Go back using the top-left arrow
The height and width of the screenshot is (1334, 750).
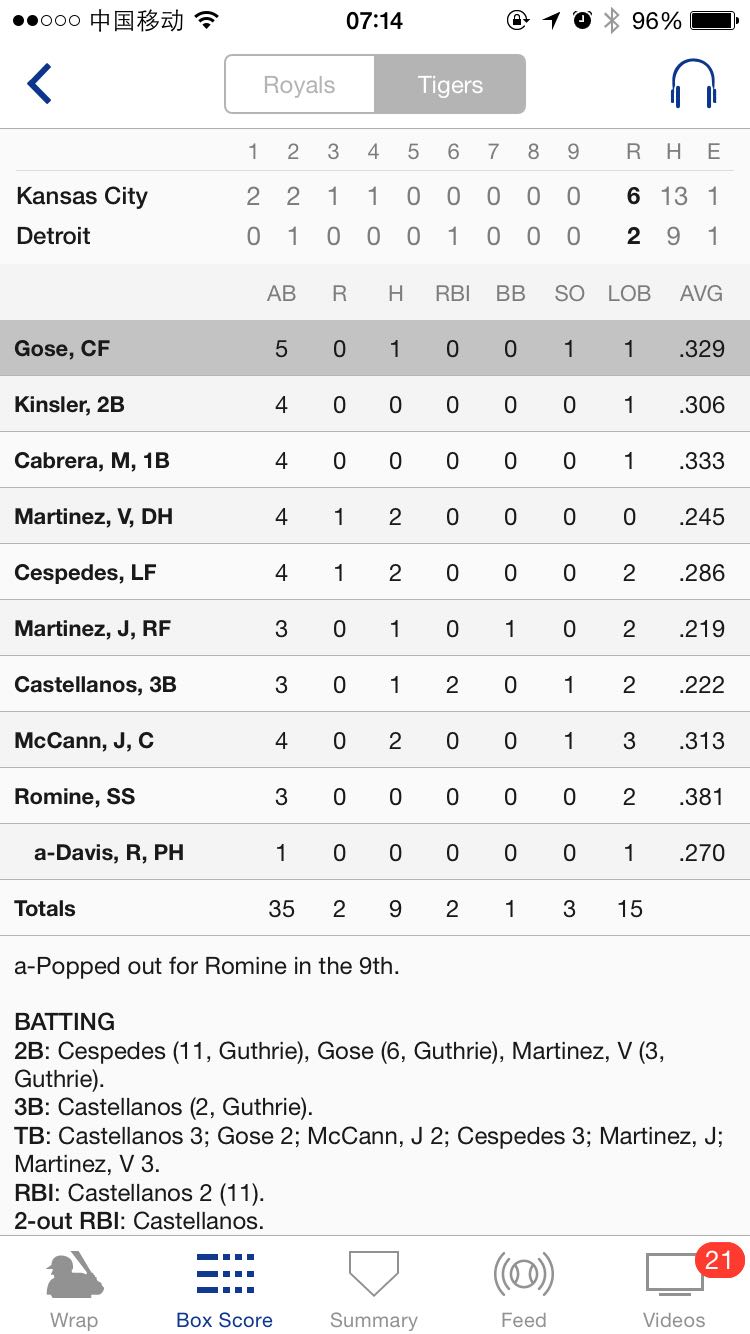pyautogui.click(x=40, y=84)
